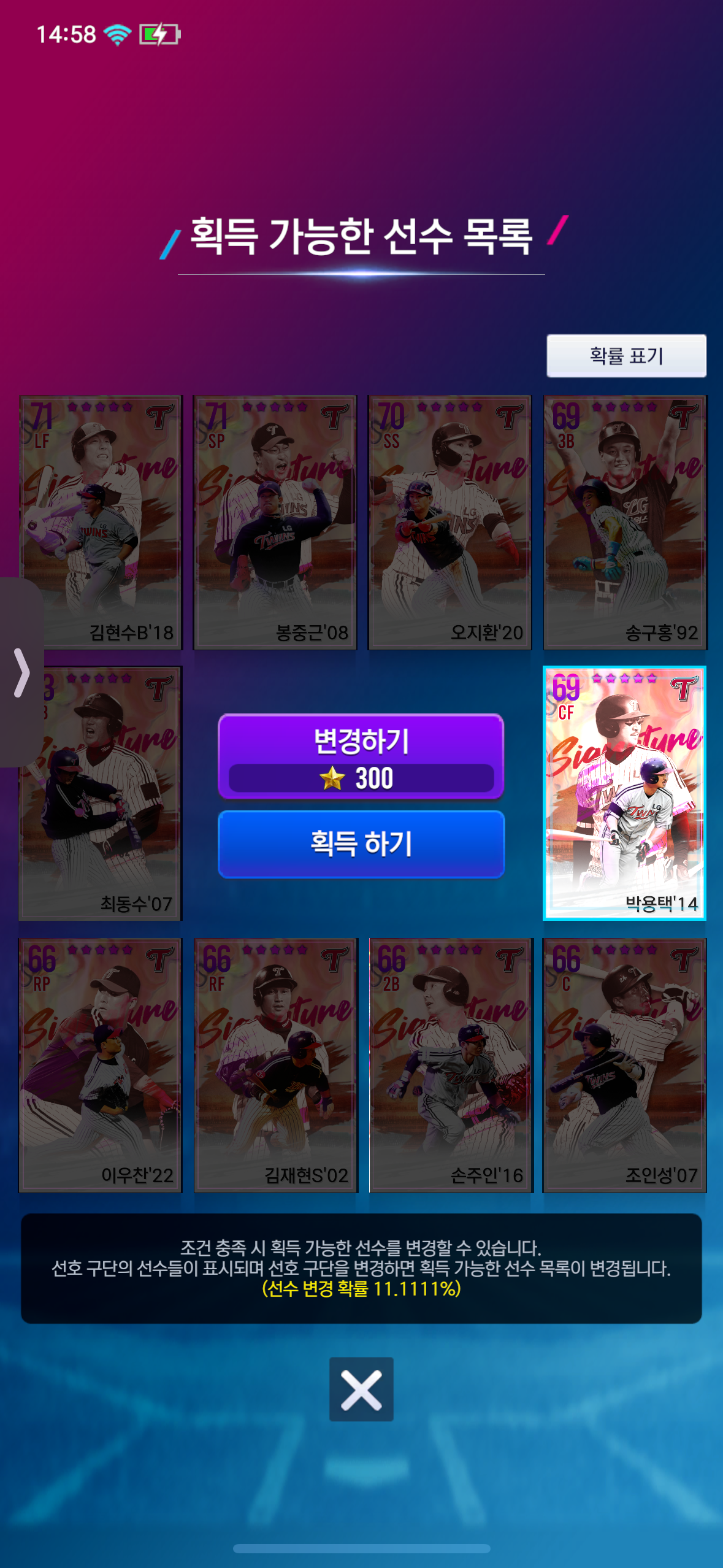View the 오지환'20 shortstop card

pos(450,523)
